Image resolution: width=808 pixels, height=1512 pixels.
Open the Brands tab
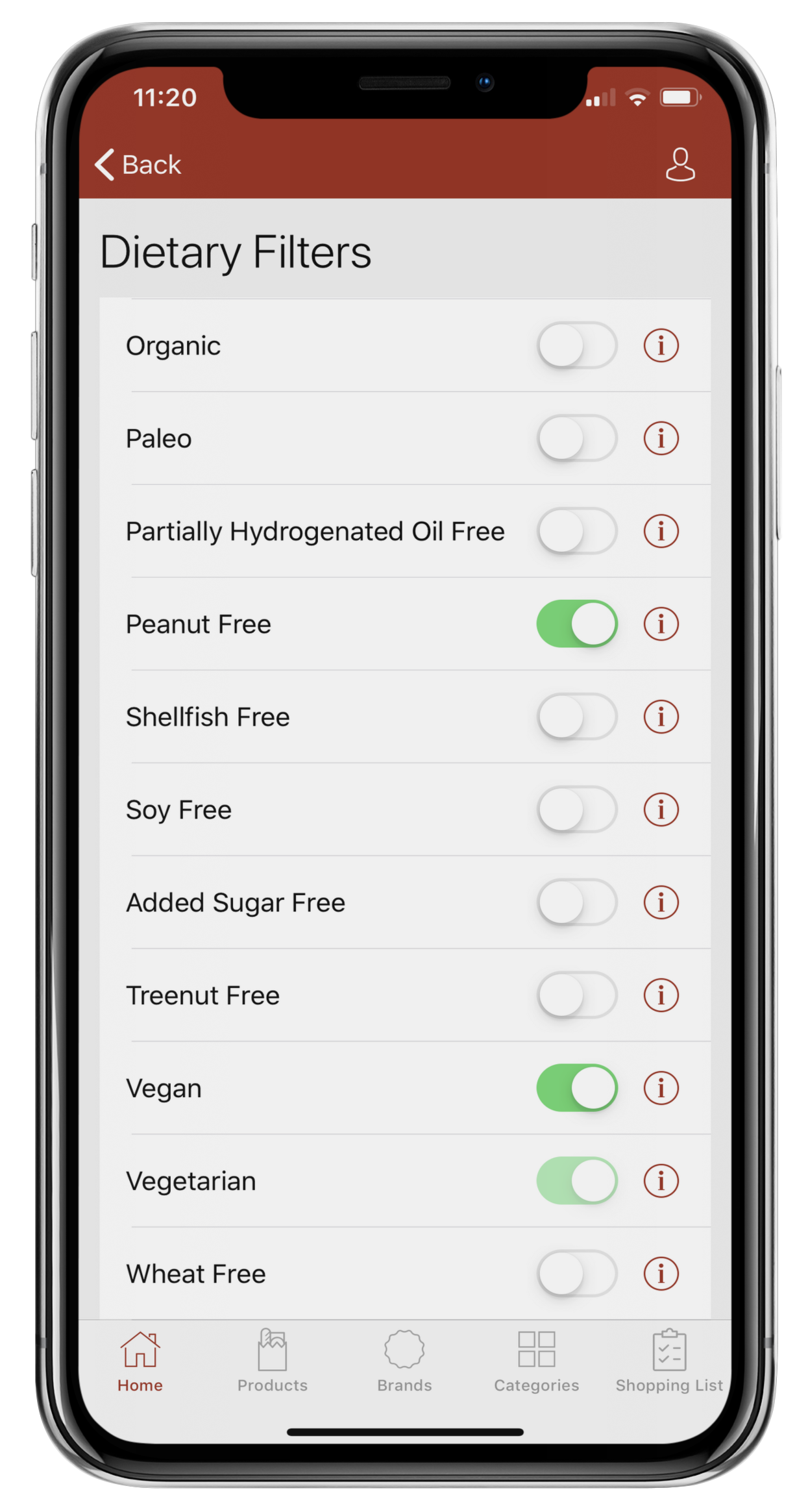(404, 1361)
